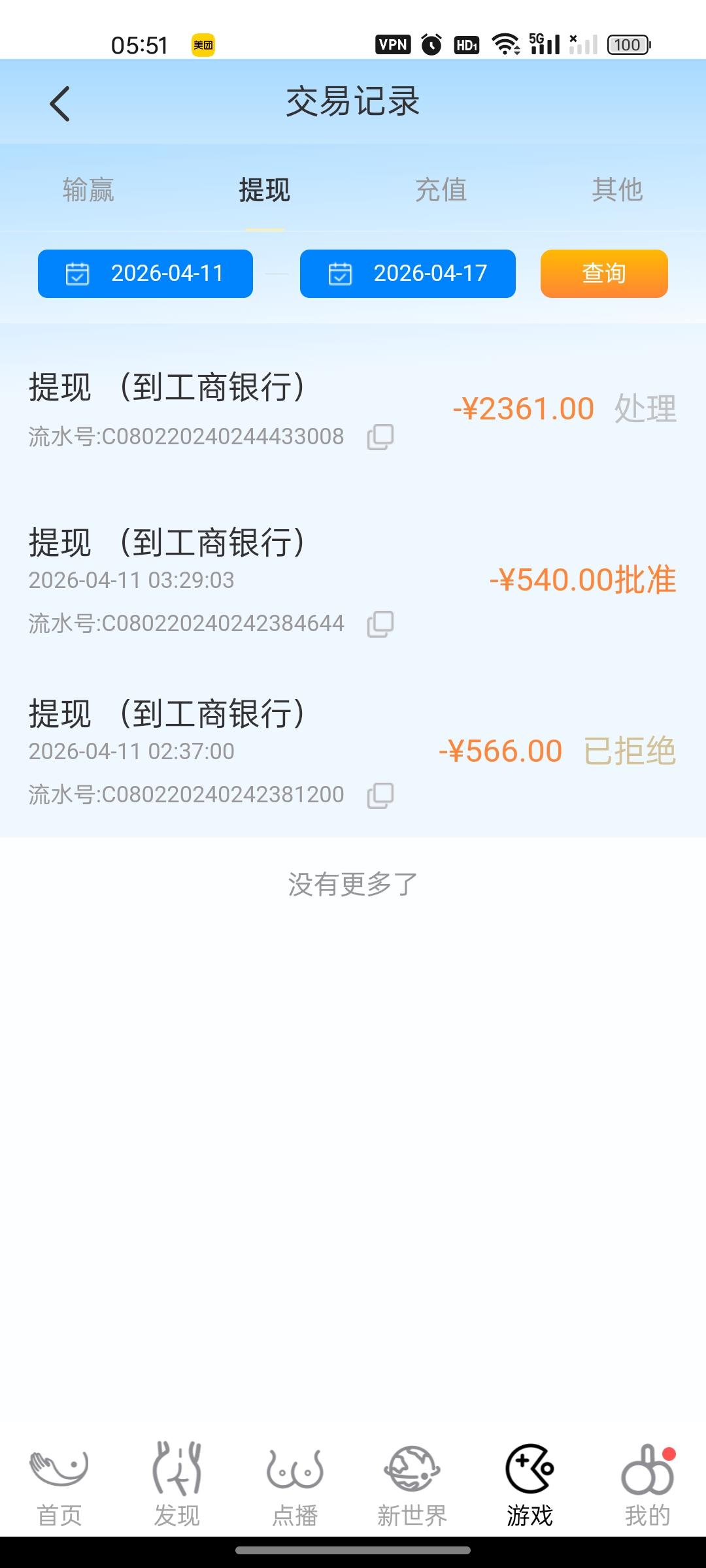Switch to the 输赢 tab
Viewport: 706px width, 1568px height.
88,190
